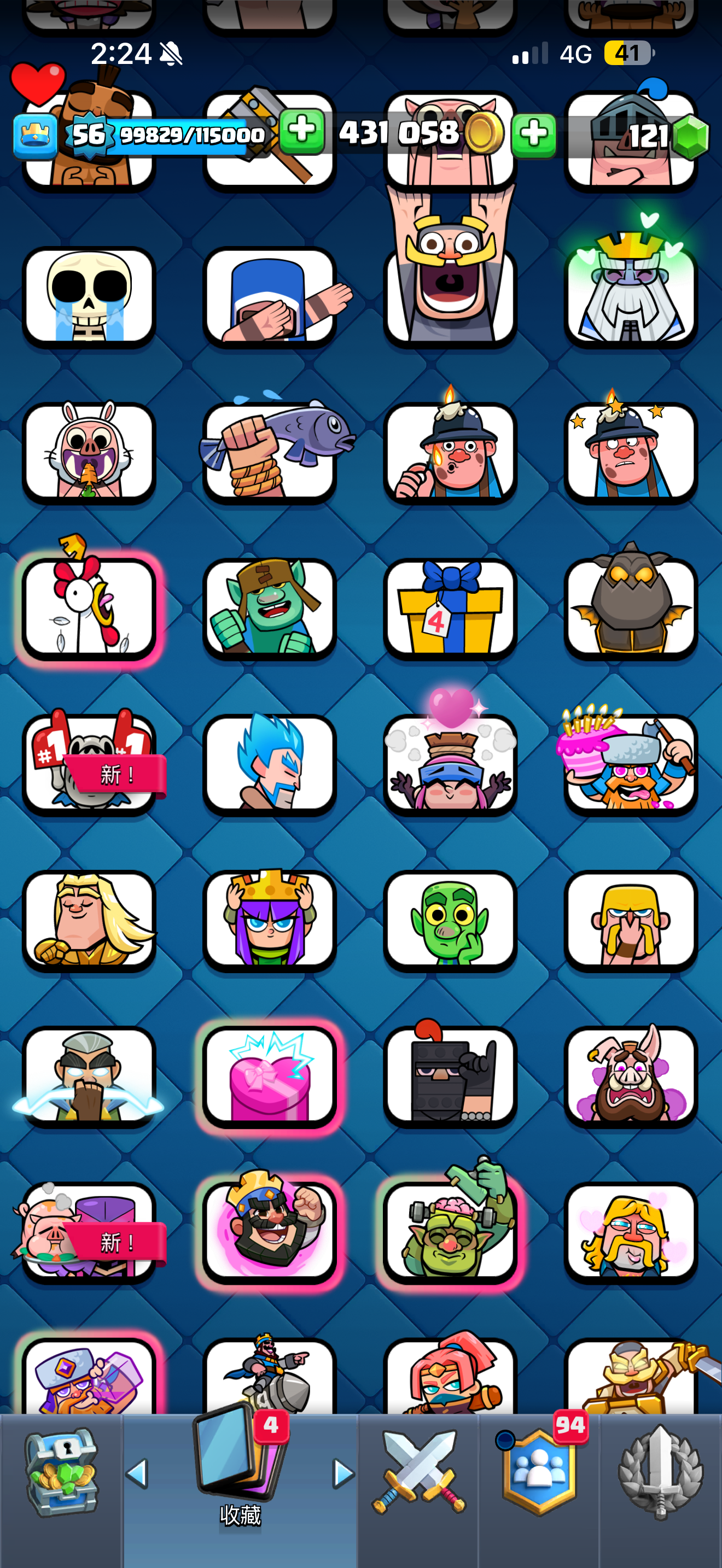Viewport: 722px width, 1568px height.
Task: Select the white chicken emote
Action: [89, 609]
